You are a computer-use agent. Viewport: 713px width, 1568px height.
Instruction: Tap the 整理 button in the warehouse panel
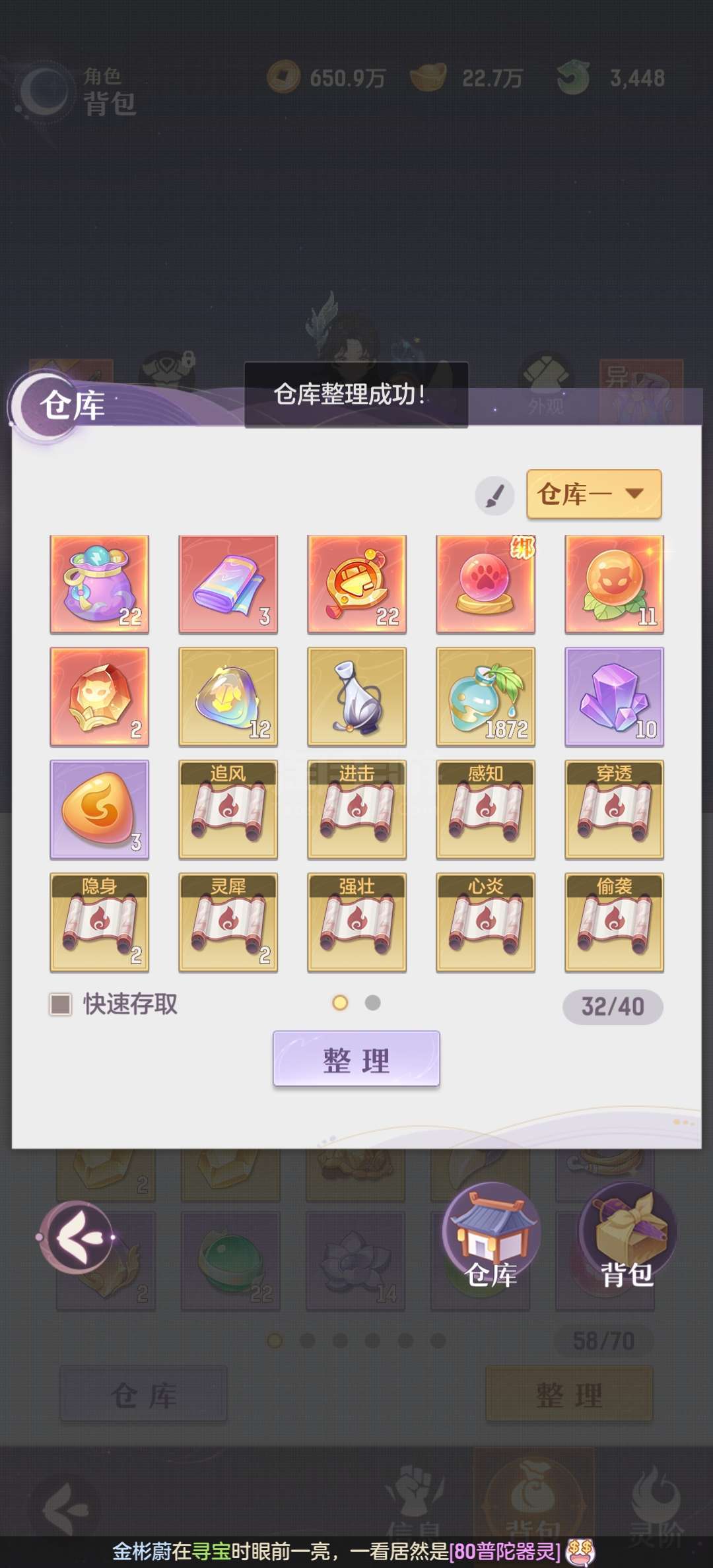point(356,1059)
